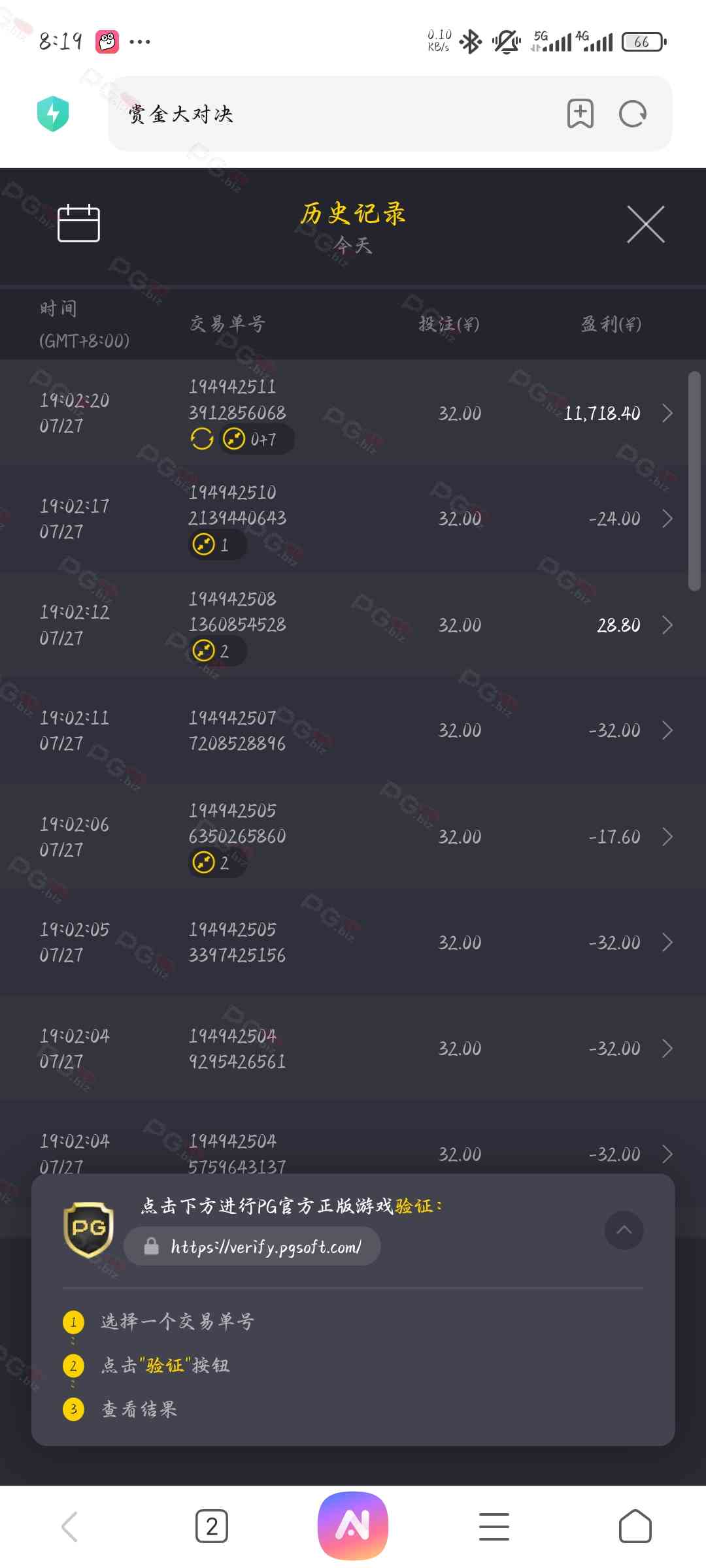Reload the current page
This screenshot has height=1568, width=706.
click(632, 114)
